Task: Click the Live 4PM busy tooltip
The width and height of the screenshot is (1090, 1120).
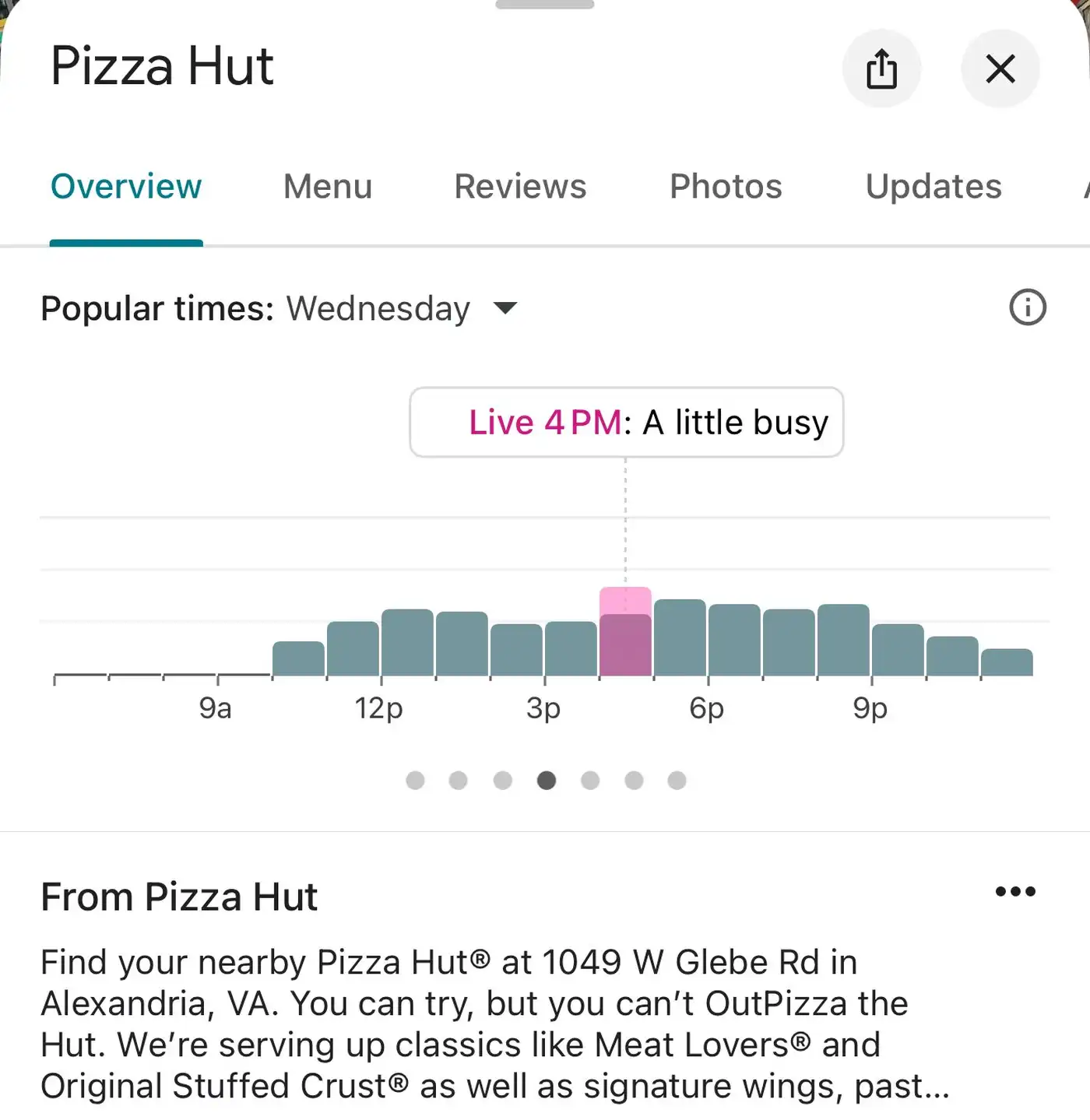Action: tap(626, 423)
